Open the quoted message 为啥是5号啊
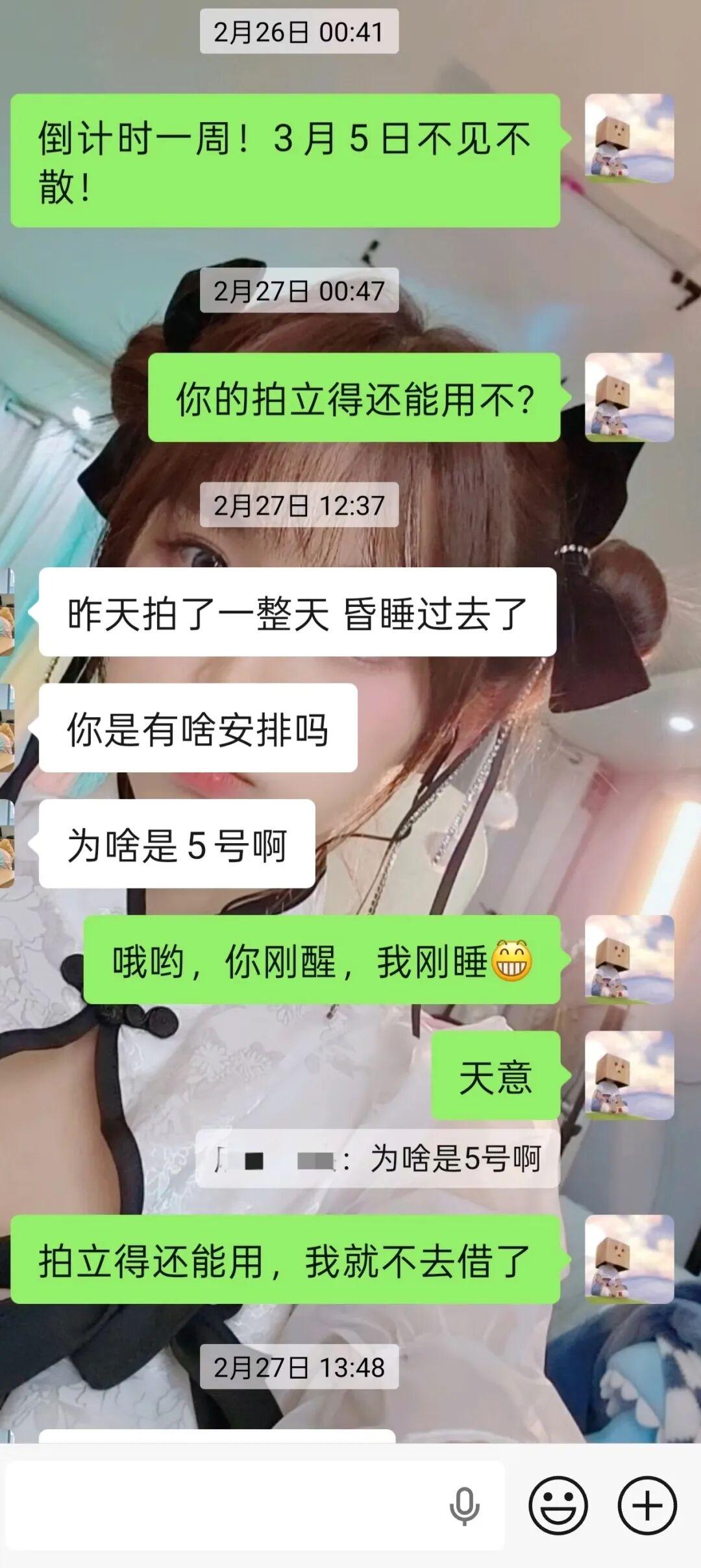701x1568 pixels. coord(378,1158)
